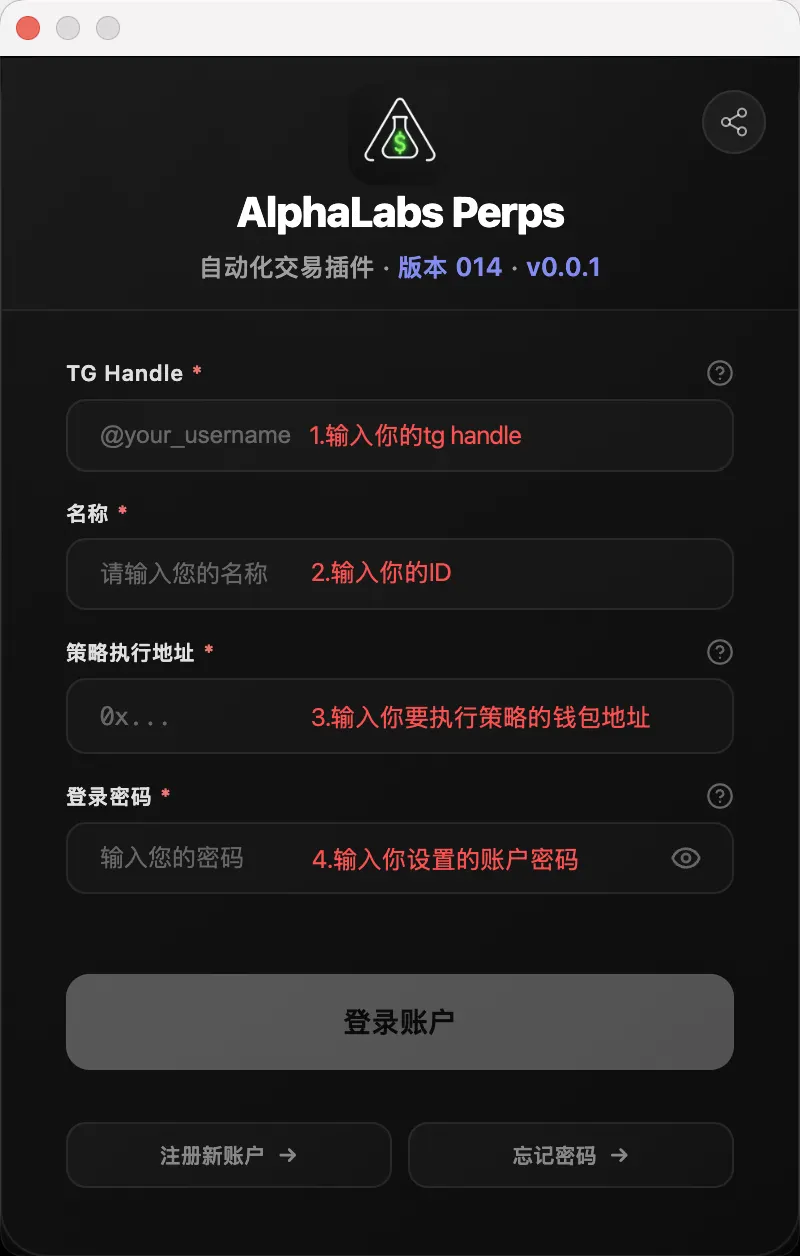
Task: Click the green zoom button
Action: 107,28
